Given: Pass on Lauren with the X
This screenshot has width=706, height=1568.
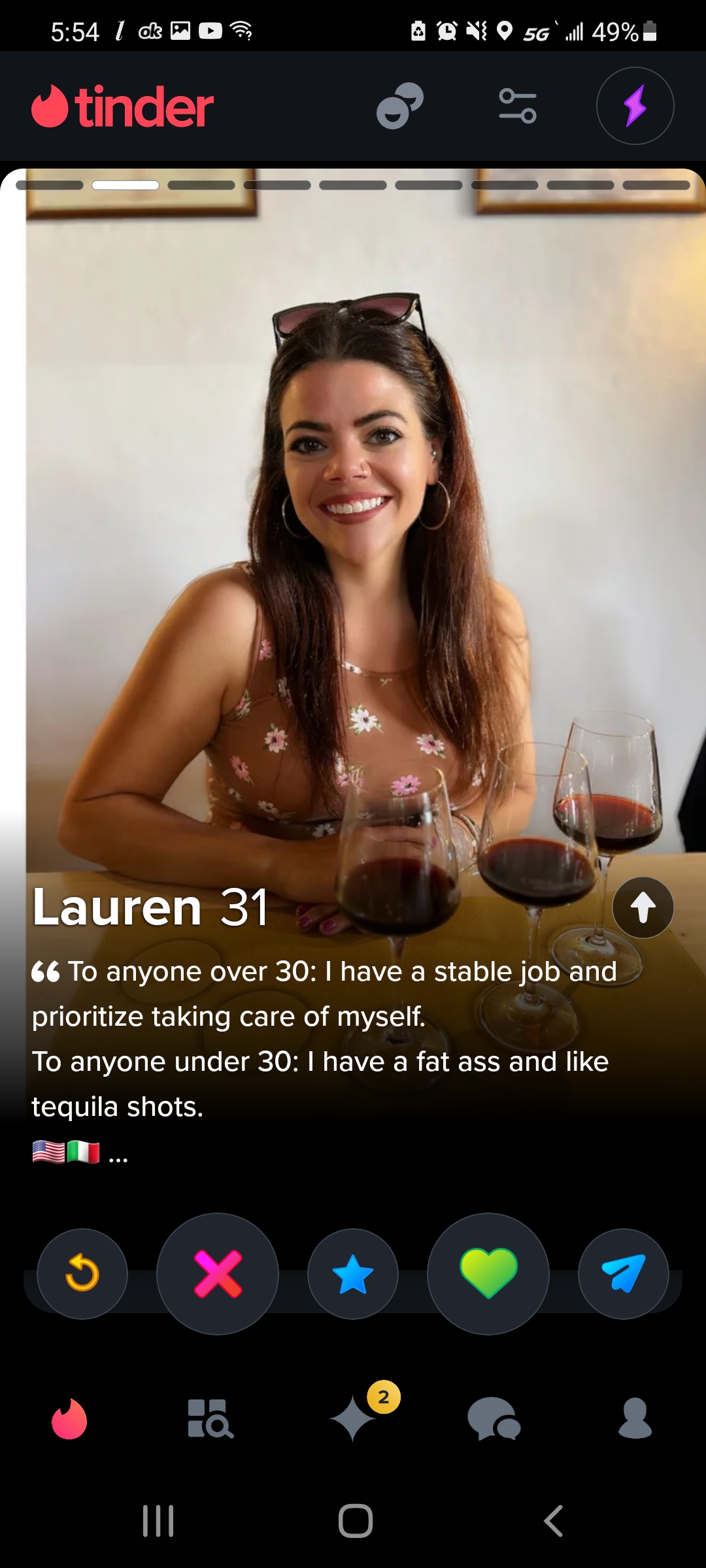Looking at the screenshot, I should 218,1273.
